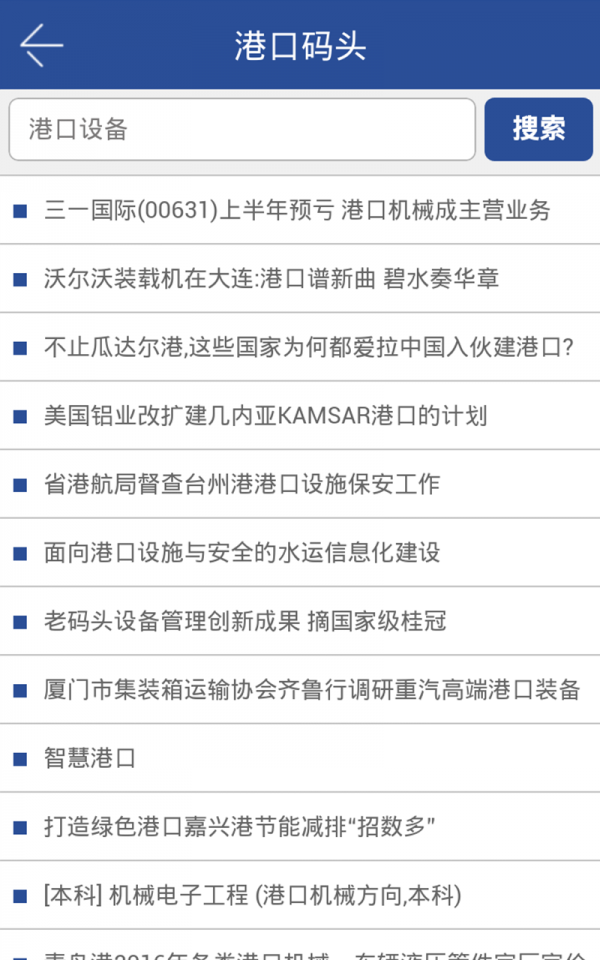Open 面向港口设施与安全的水运信息化建设
This screenshot has height=960, width=600.
(x=242, y=553)
